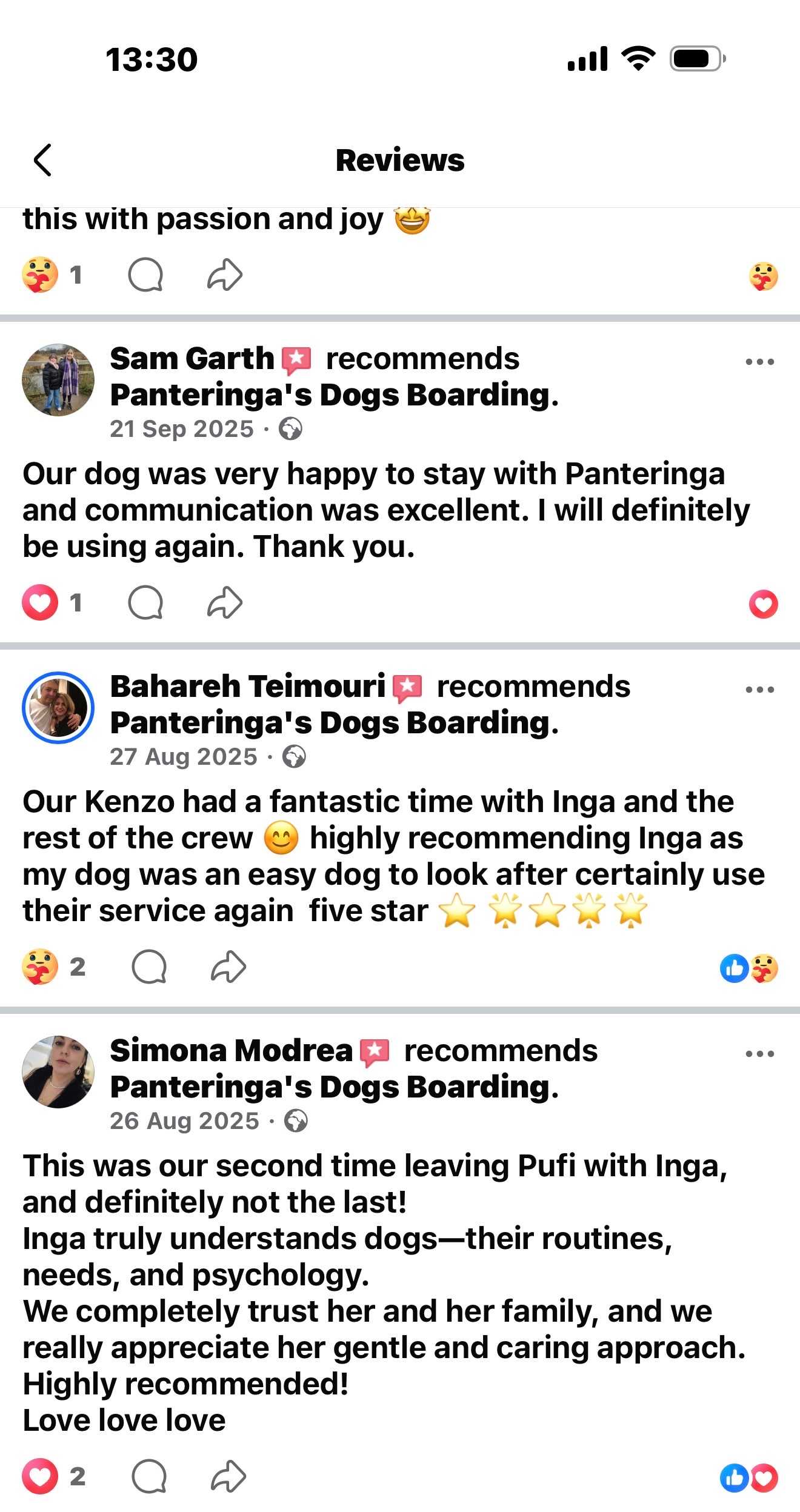Share the review ending with passion and joy
This screenshot has width=800, height=1512.
[x=225, y=275]
